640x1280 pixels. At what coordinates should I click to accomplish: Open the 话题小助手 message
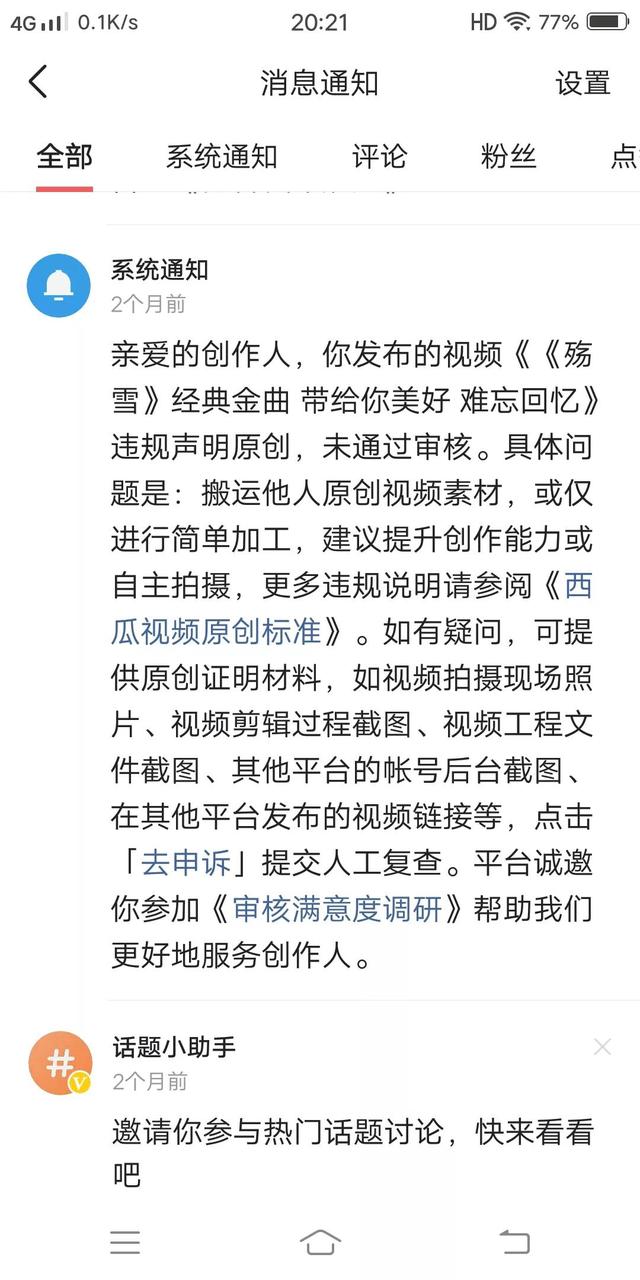pyautogui.click(x=352, y=1132)
